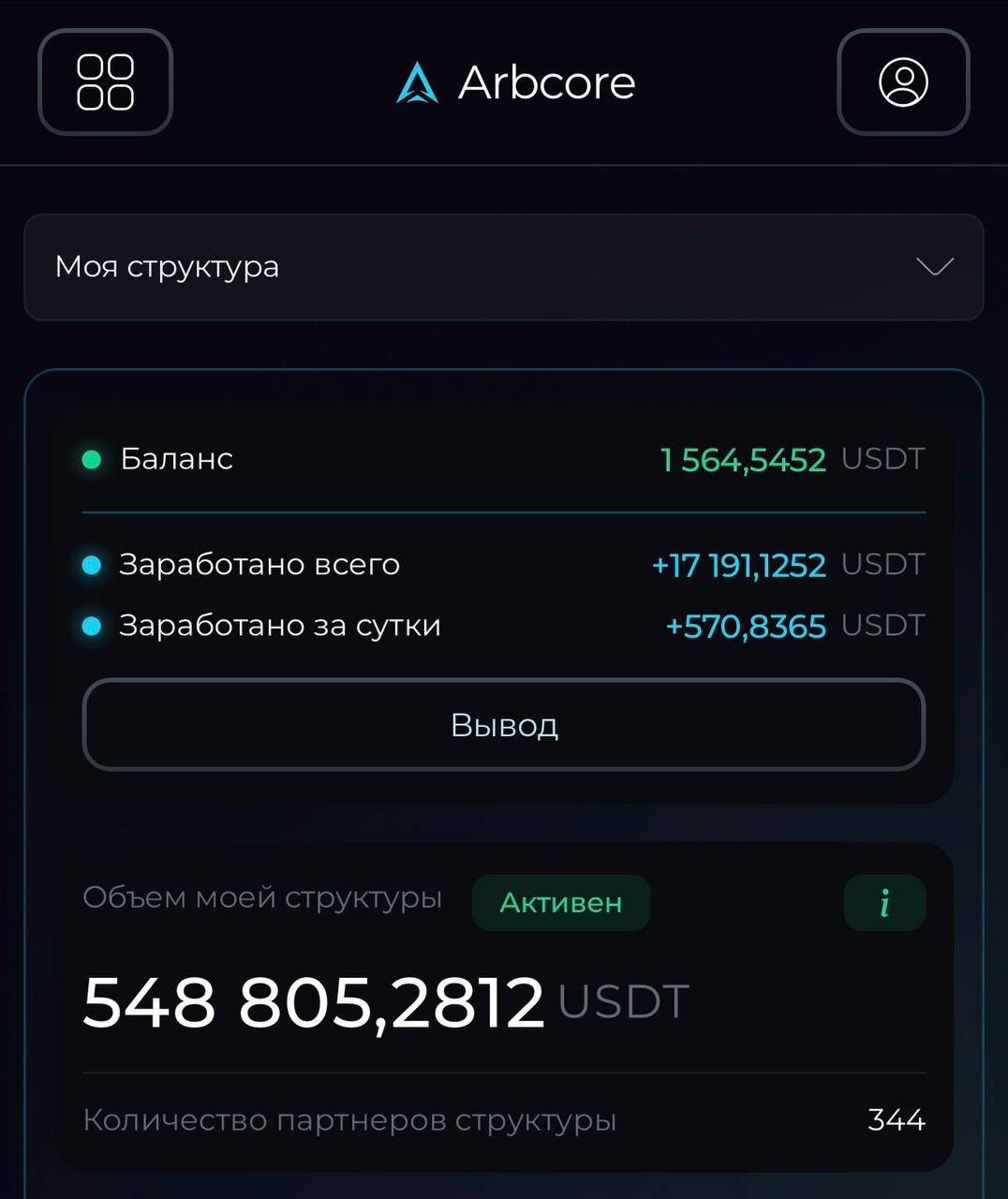The image size is (1008, 1199).
Task: Expand the Моя структура dropdown
Action: coord(504,267)
